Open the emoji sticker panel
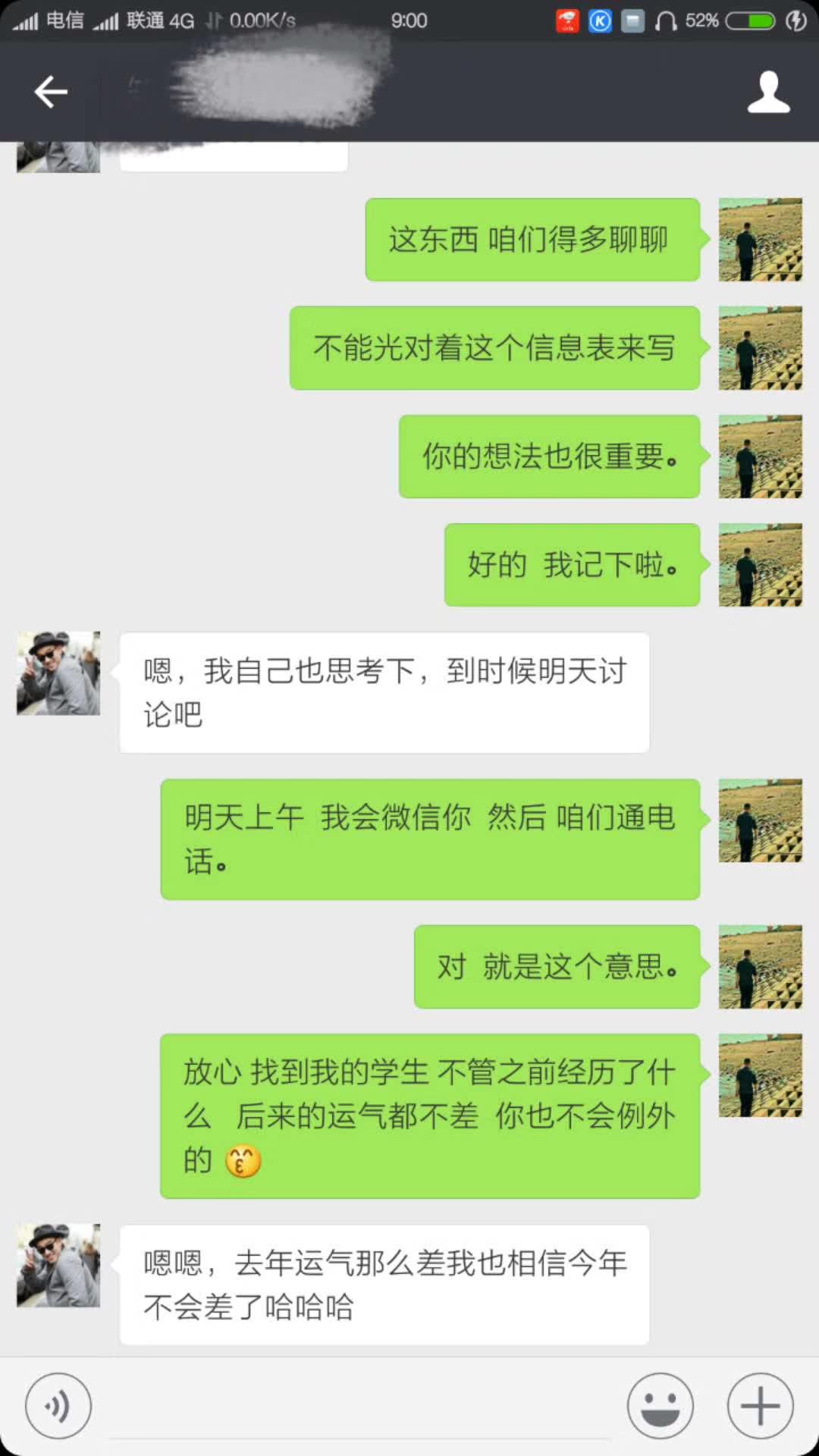Viewport: 819px width, 1456px height. pos(660,1406)
